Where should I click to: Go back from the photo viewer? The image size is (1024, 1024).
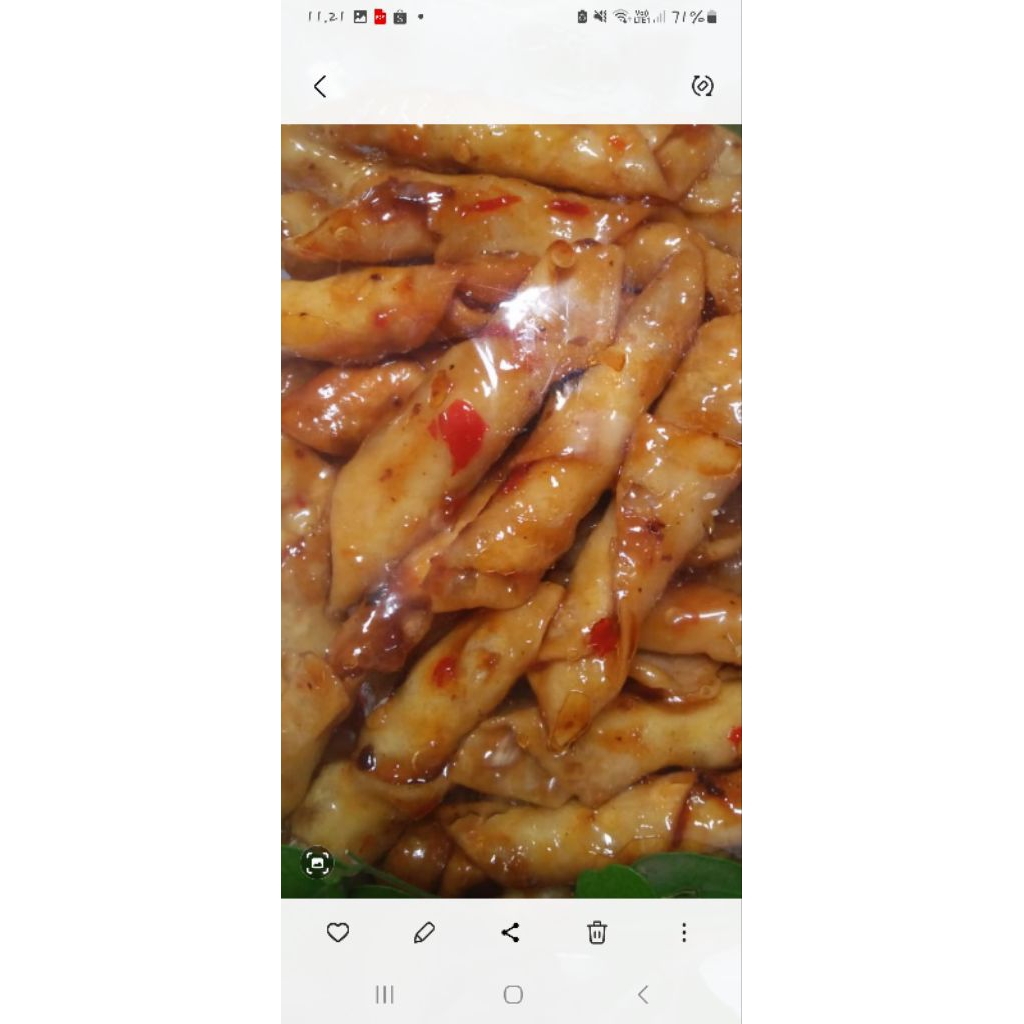pos(320,87)
